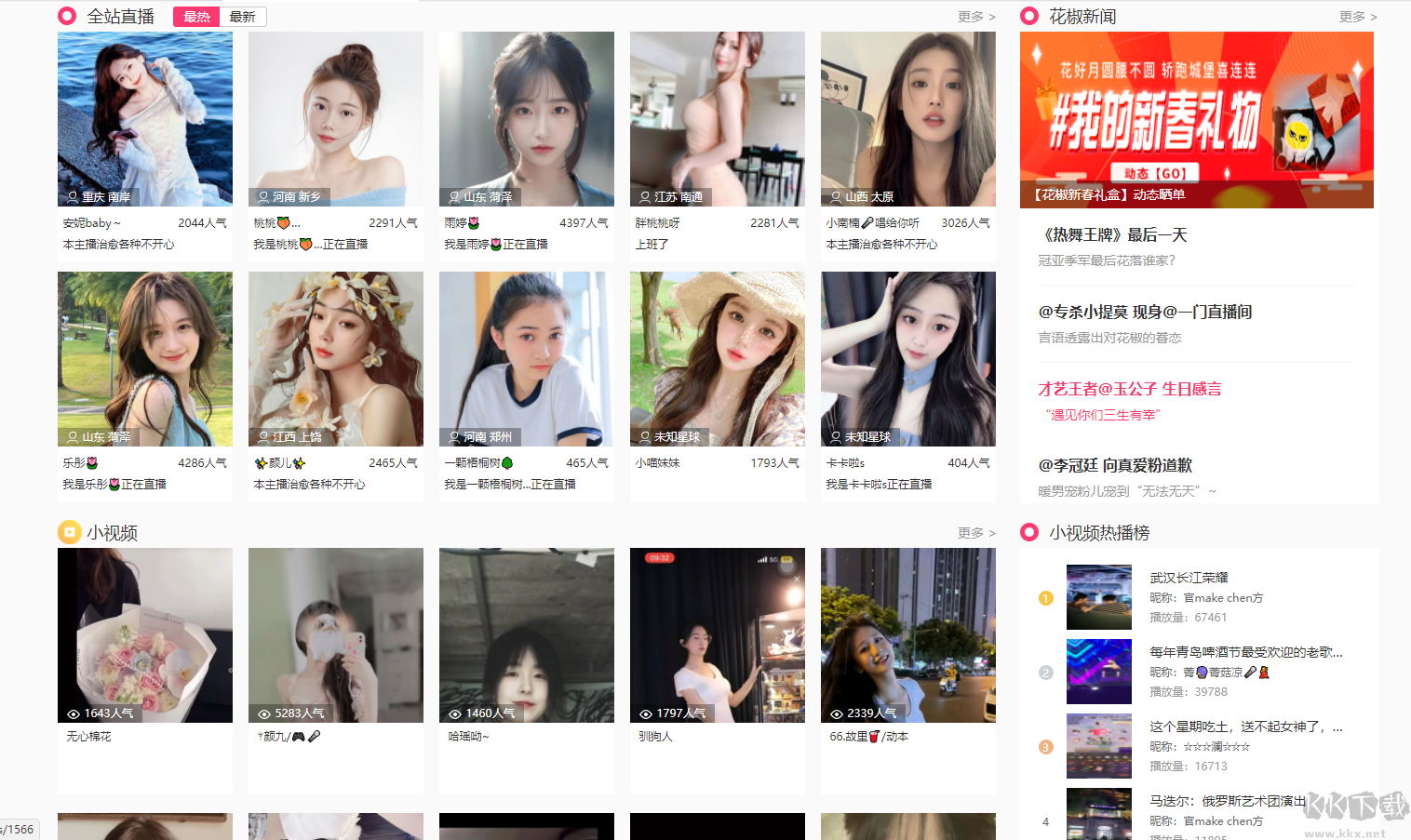Open 更多 link for 全站直播
The height and width of the screenshot is (840, 1411).
point(975,17)
